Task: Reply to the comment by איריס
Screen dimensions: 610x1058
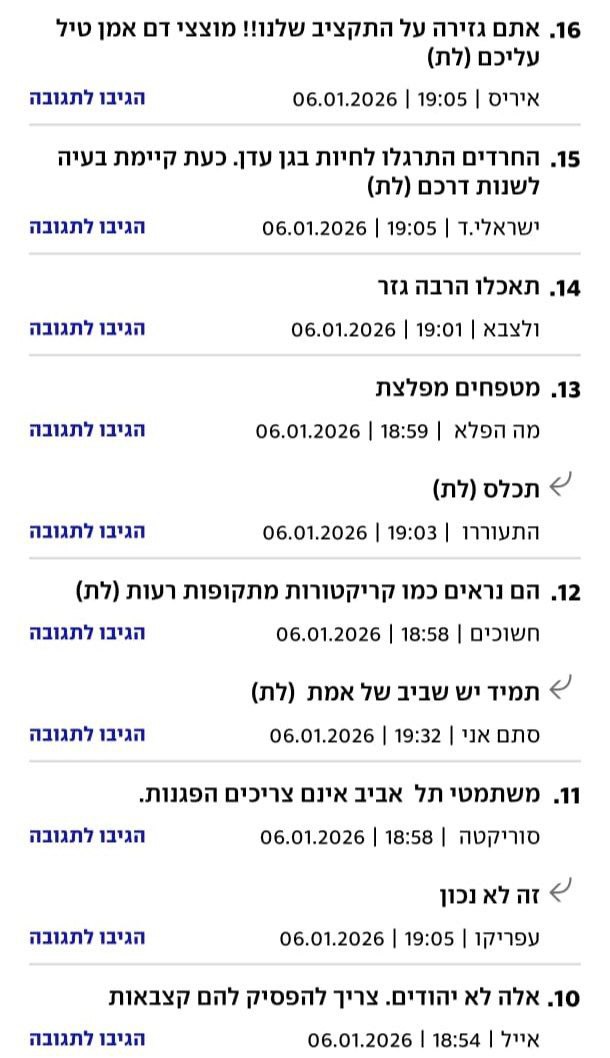Action: pyautogui.click(x=87, y=98)
